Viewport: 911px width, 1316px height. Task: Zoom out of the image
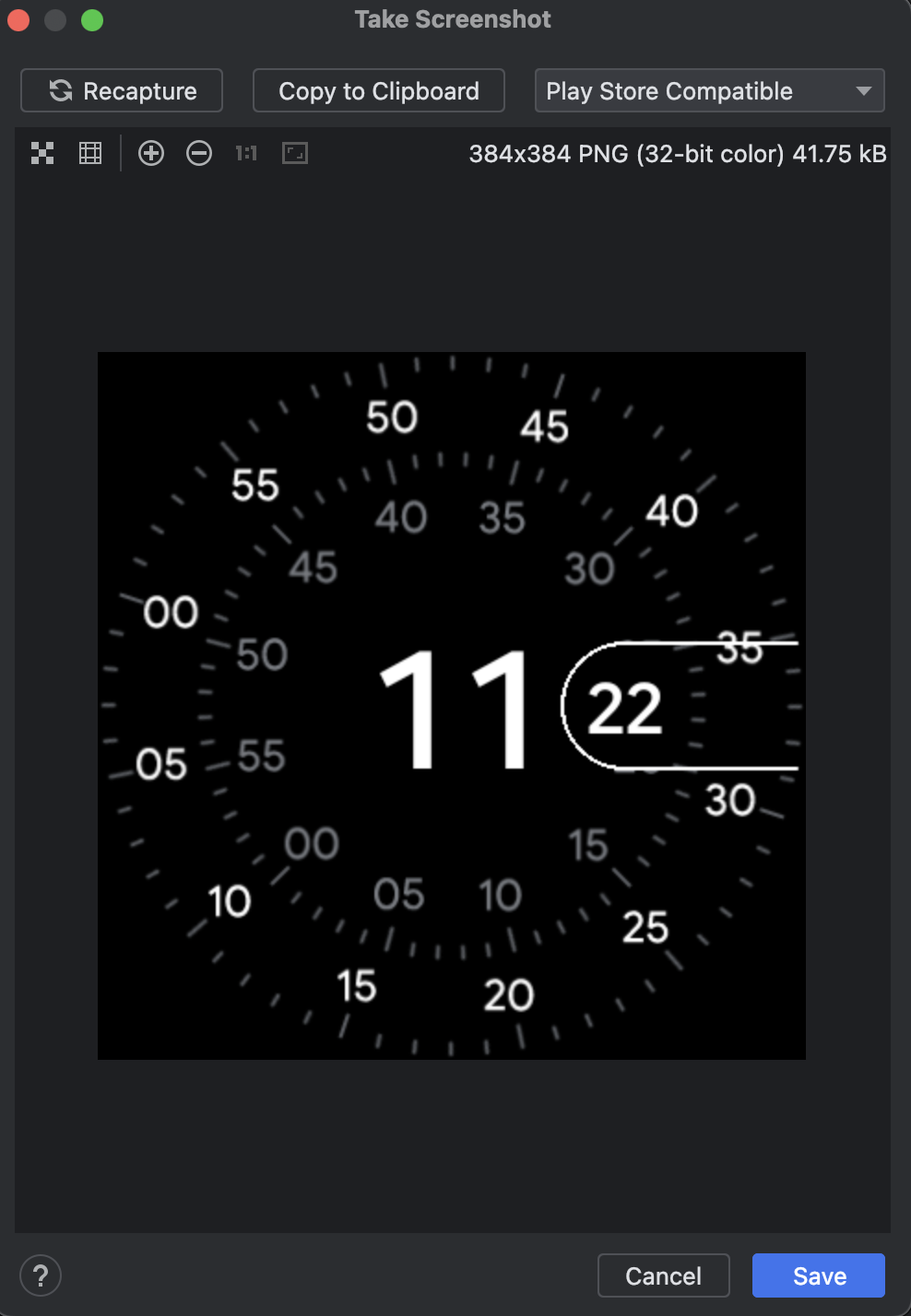[x=199, y=153]
